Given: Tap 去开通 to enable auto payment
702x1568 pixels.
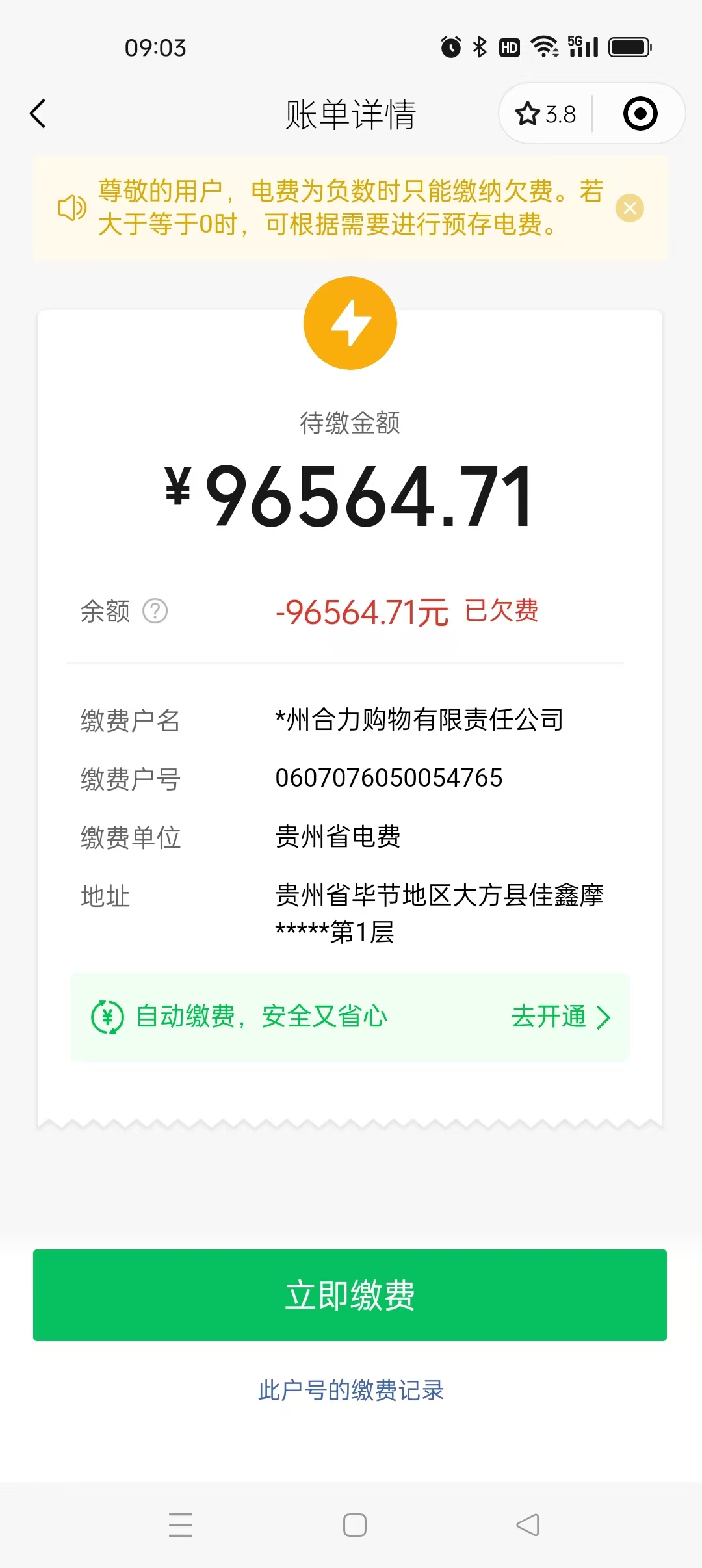Looking at the screenshot, I should (x=560, y=1017).
